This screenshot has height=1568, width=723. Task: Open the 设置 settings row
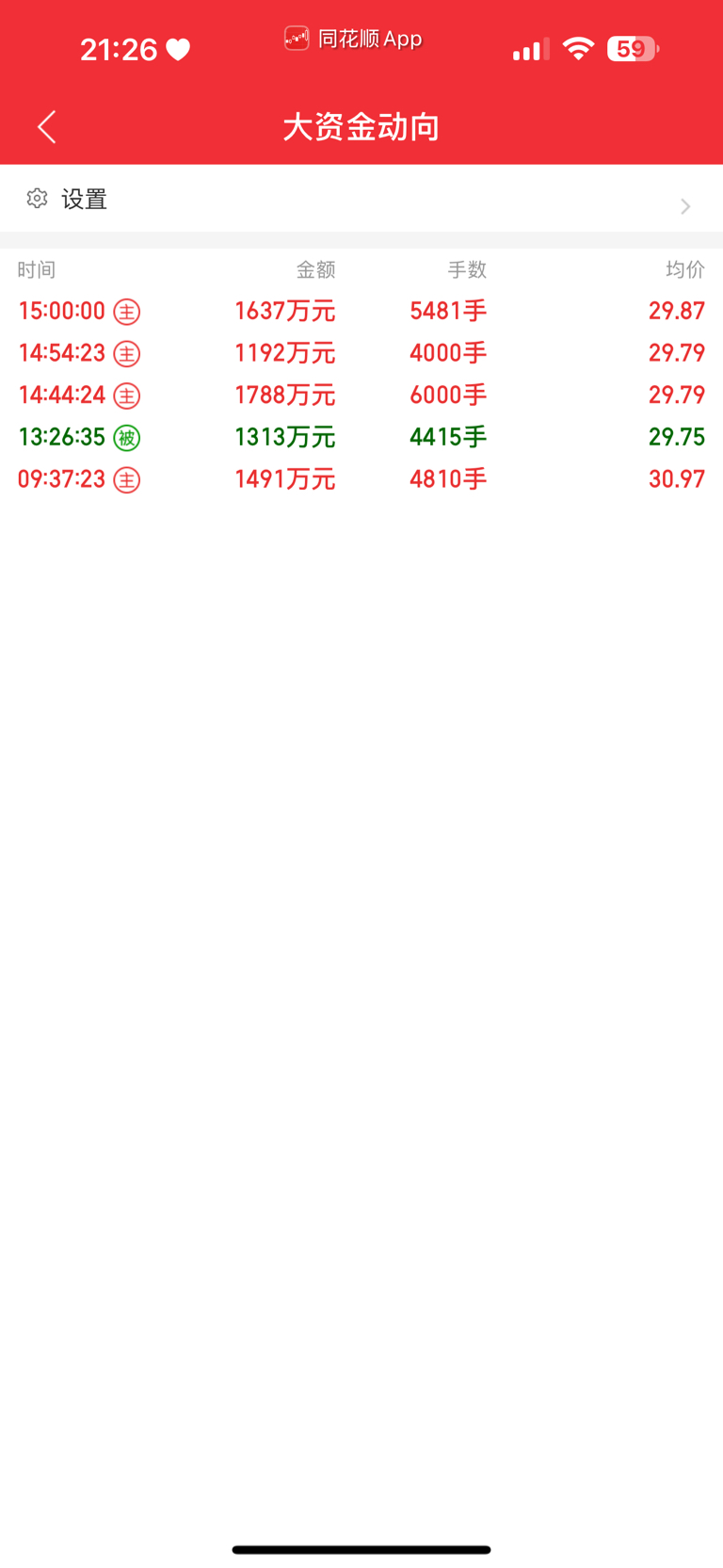click(361, 199)
